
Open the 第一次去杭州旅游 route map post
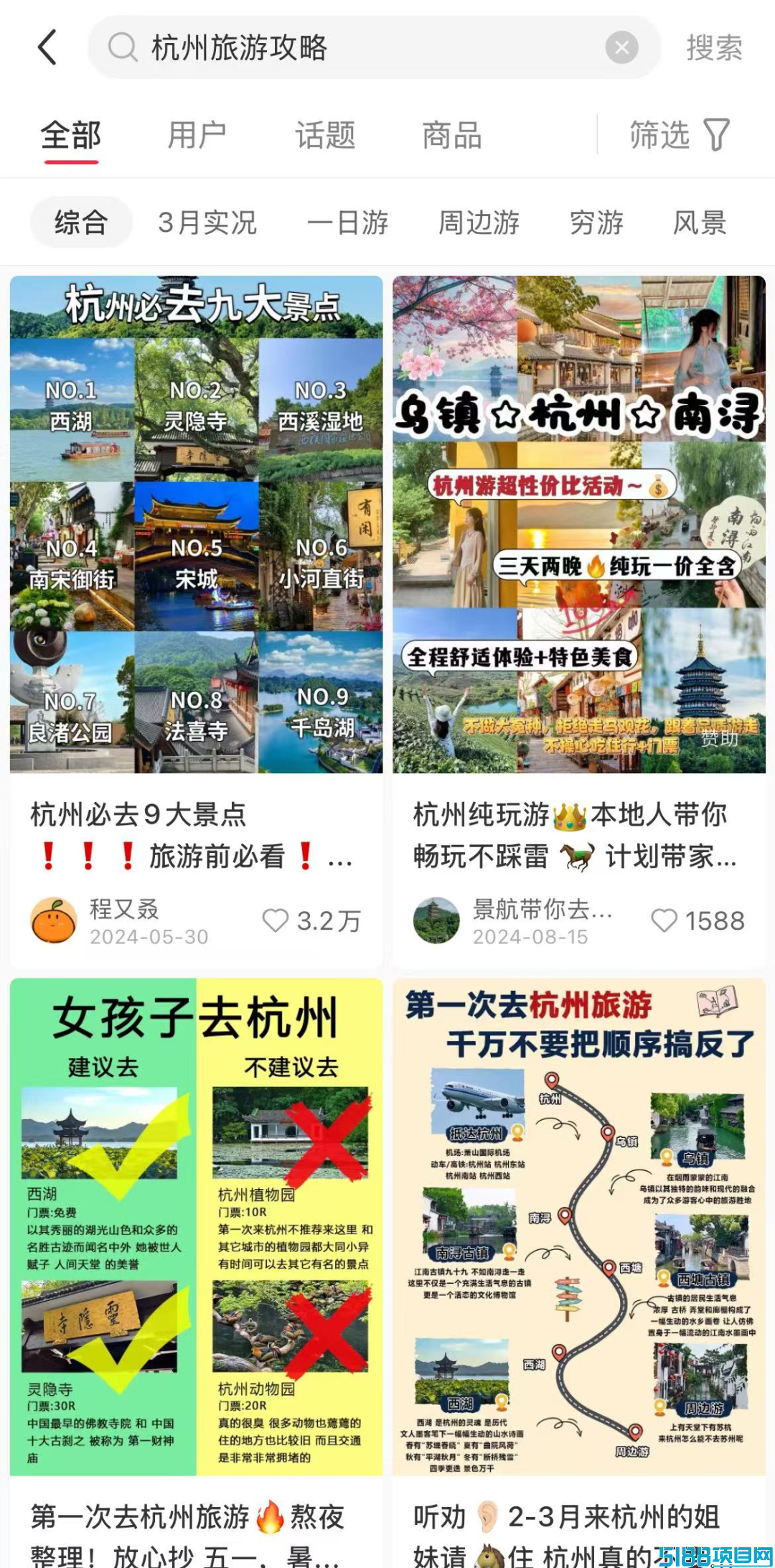579,1228
